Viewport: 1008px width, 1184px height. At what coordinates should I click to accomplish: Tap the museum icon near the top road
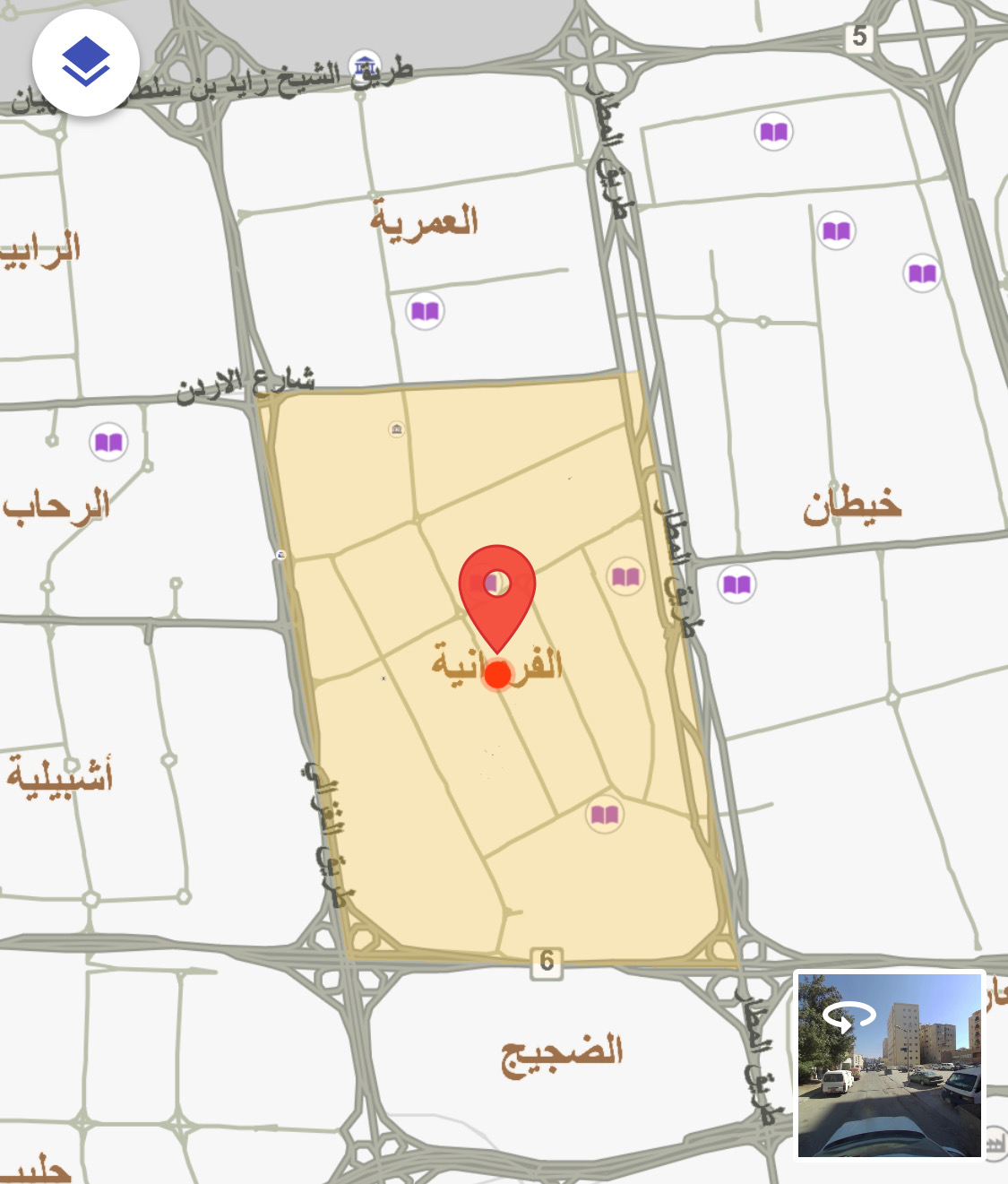tap(364, 65)
